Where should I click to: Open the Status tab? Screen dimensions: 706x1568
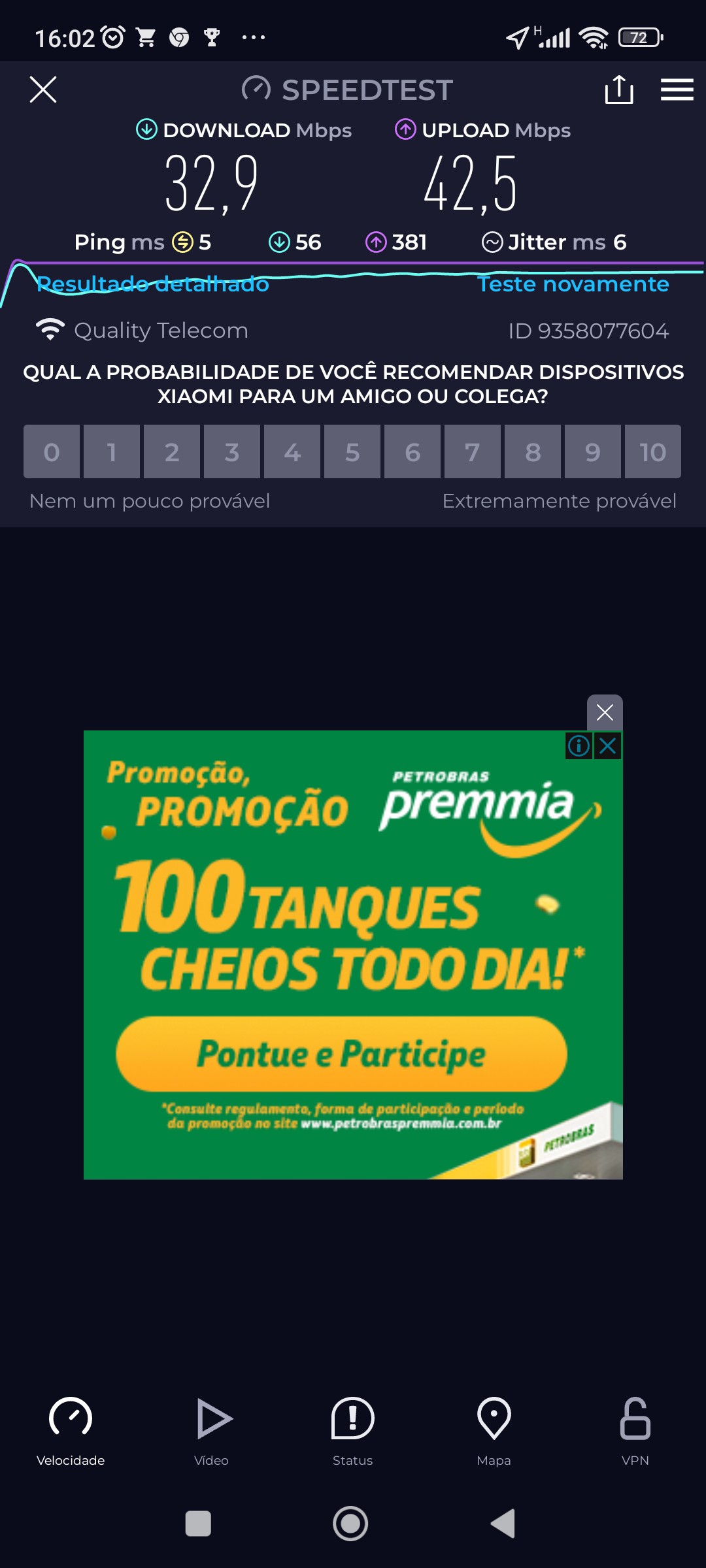click(x=353, y=1431)
